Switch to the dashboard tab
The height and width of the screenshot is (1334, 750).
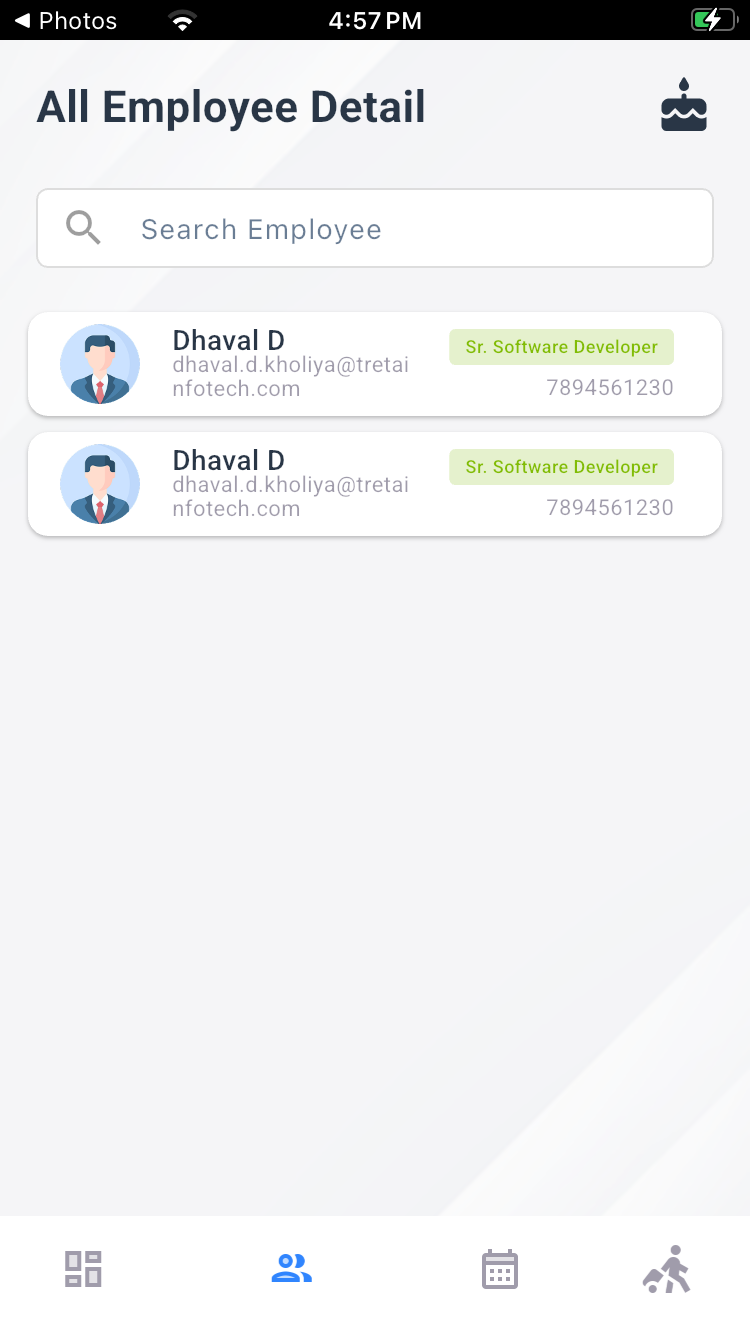(84, 1269)
